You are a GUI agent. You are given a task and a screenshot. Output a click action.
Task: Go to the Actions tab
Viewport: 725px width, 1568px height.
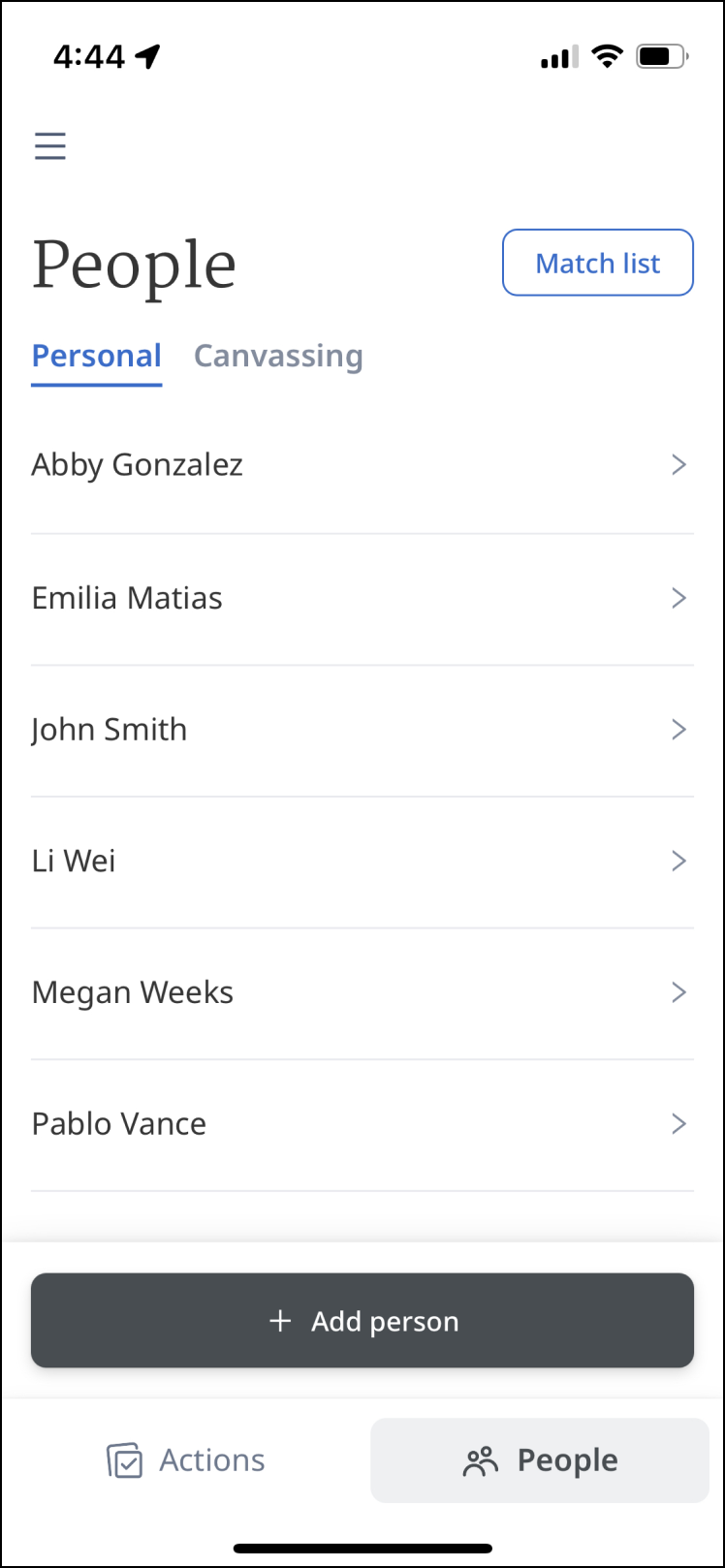(185, 1460)
